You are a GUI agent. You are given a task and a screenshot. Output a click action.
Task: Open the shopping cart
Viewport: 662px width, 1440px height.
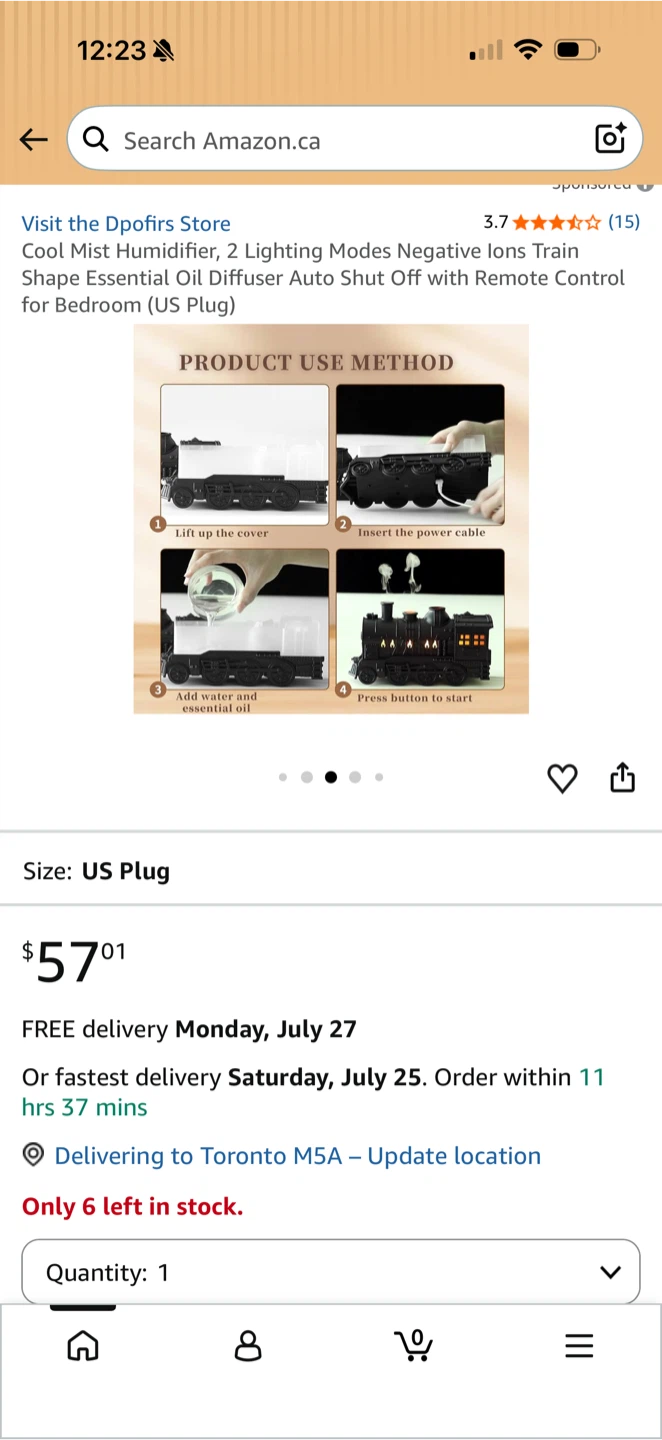coord(413,1345)
